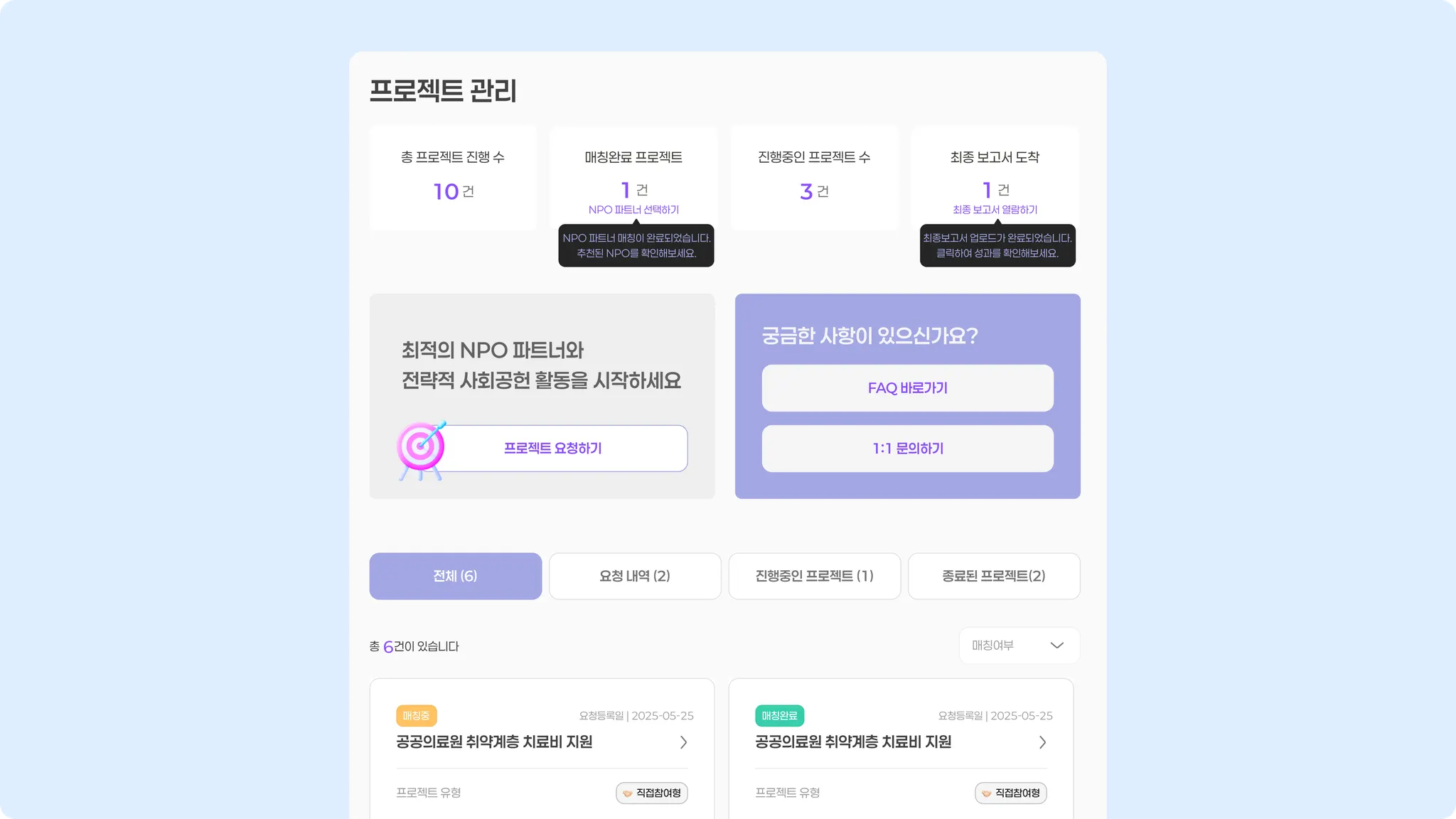Open the 매칭완료 project card

900,742
